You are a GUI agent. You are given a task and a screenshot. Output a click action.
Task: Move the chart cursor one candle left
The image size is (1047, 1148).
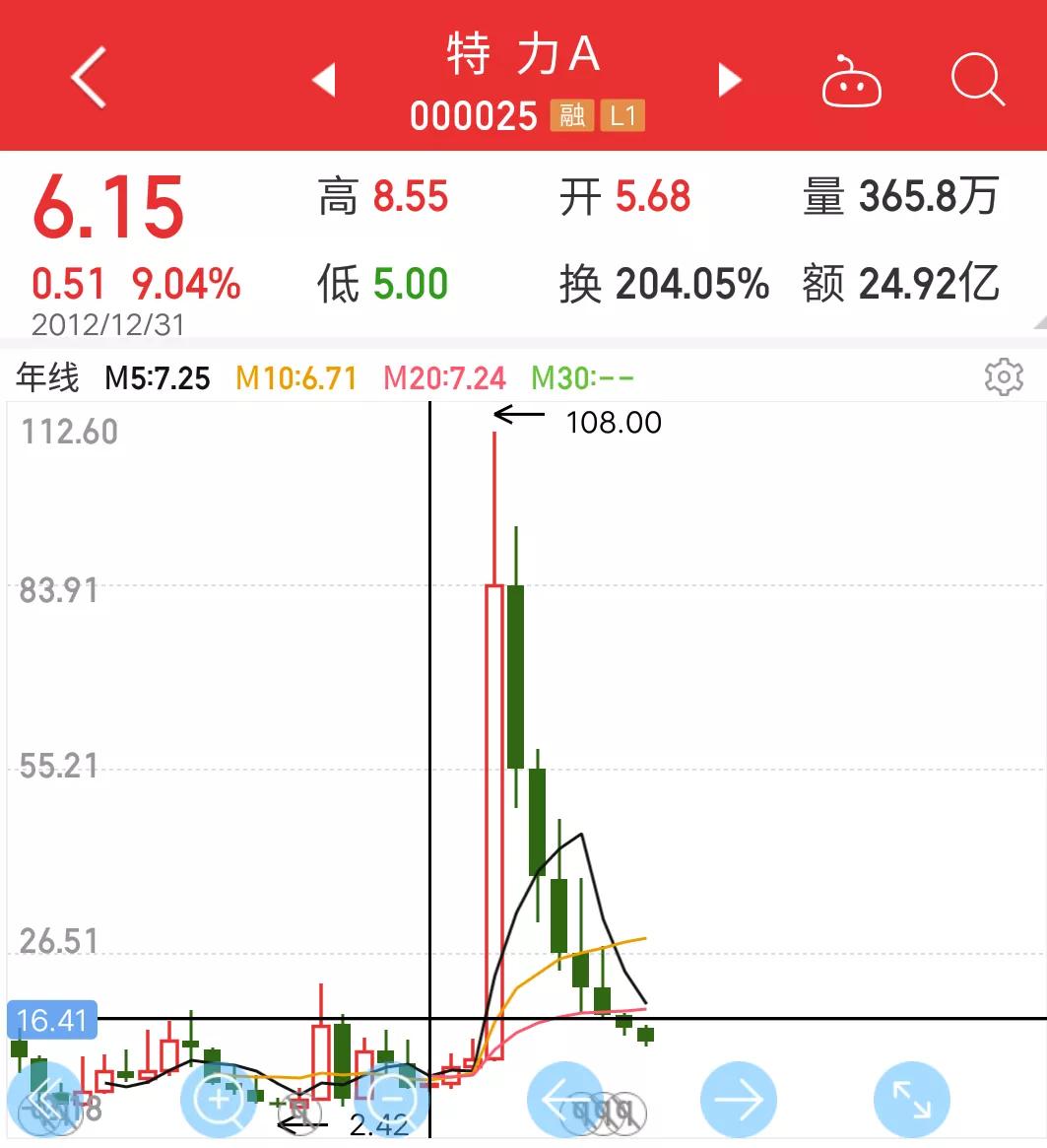tap(565, 1099)
